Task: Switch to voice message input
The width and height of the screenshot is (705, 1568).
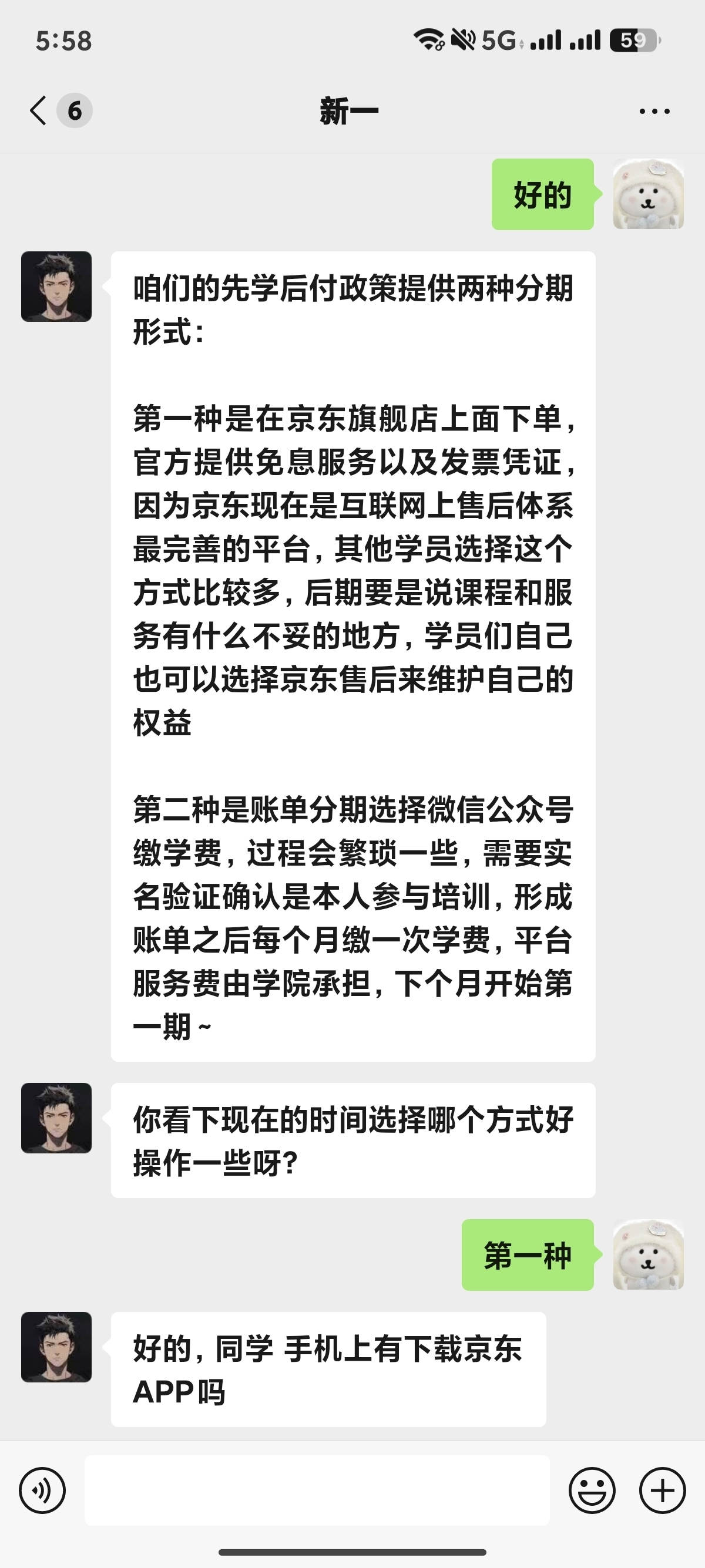Action: [42, 1490]
